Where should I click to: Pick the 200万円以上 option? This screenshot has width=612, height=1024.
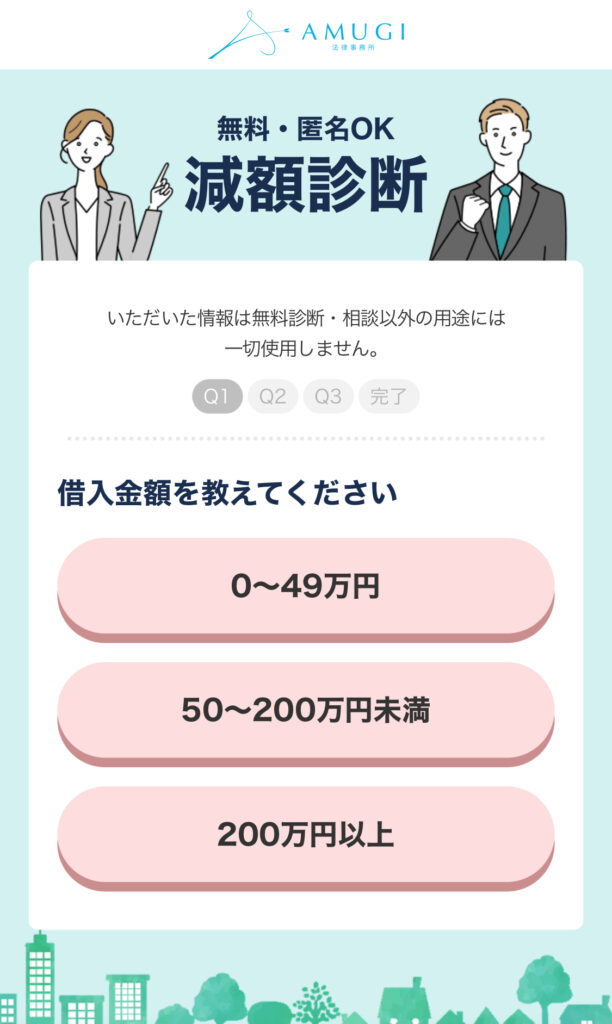click(x=305, y=835)
